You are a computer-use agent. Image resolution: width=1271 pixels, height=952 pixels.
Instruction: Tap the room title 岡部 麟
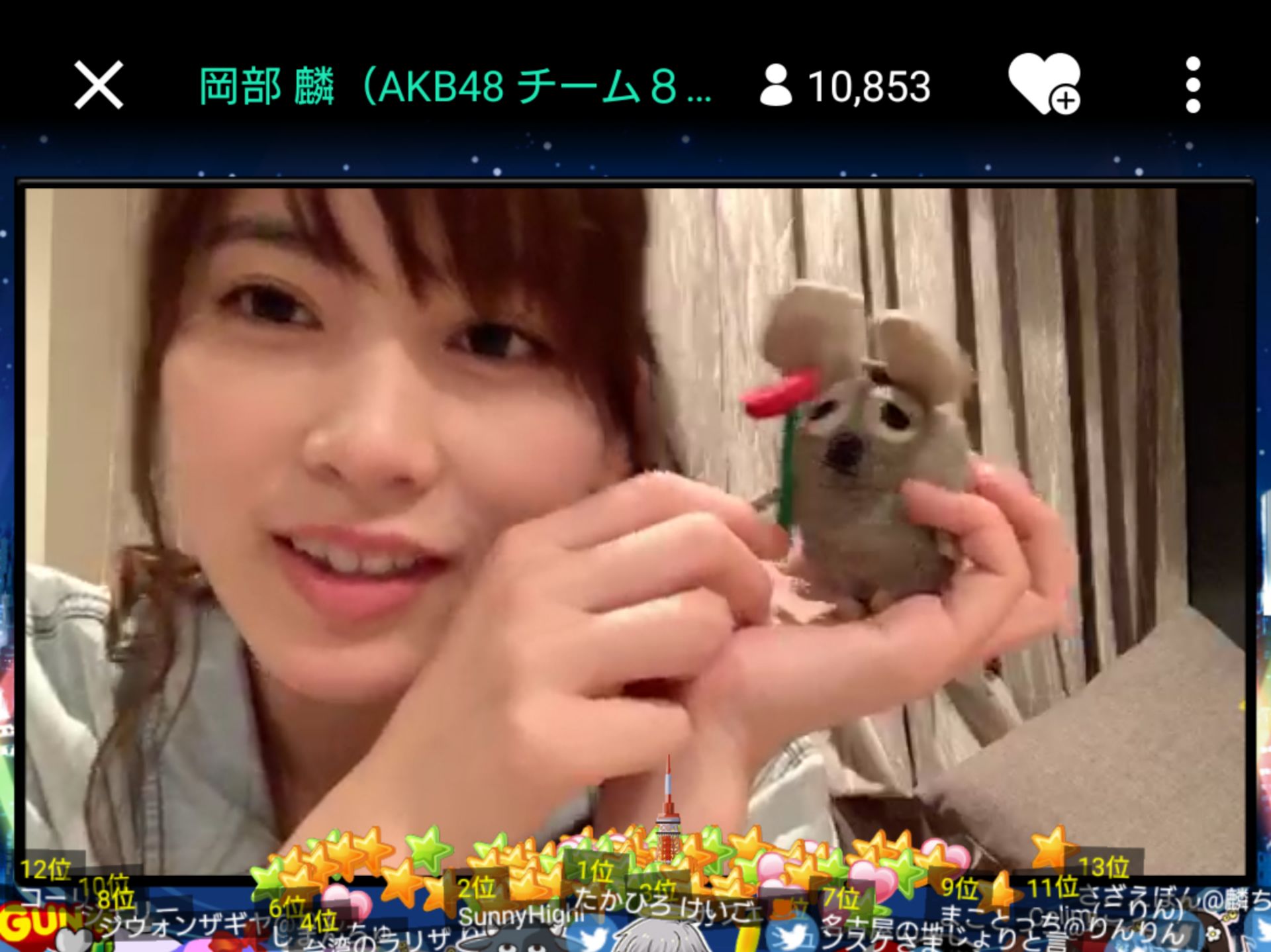(454, 86)
